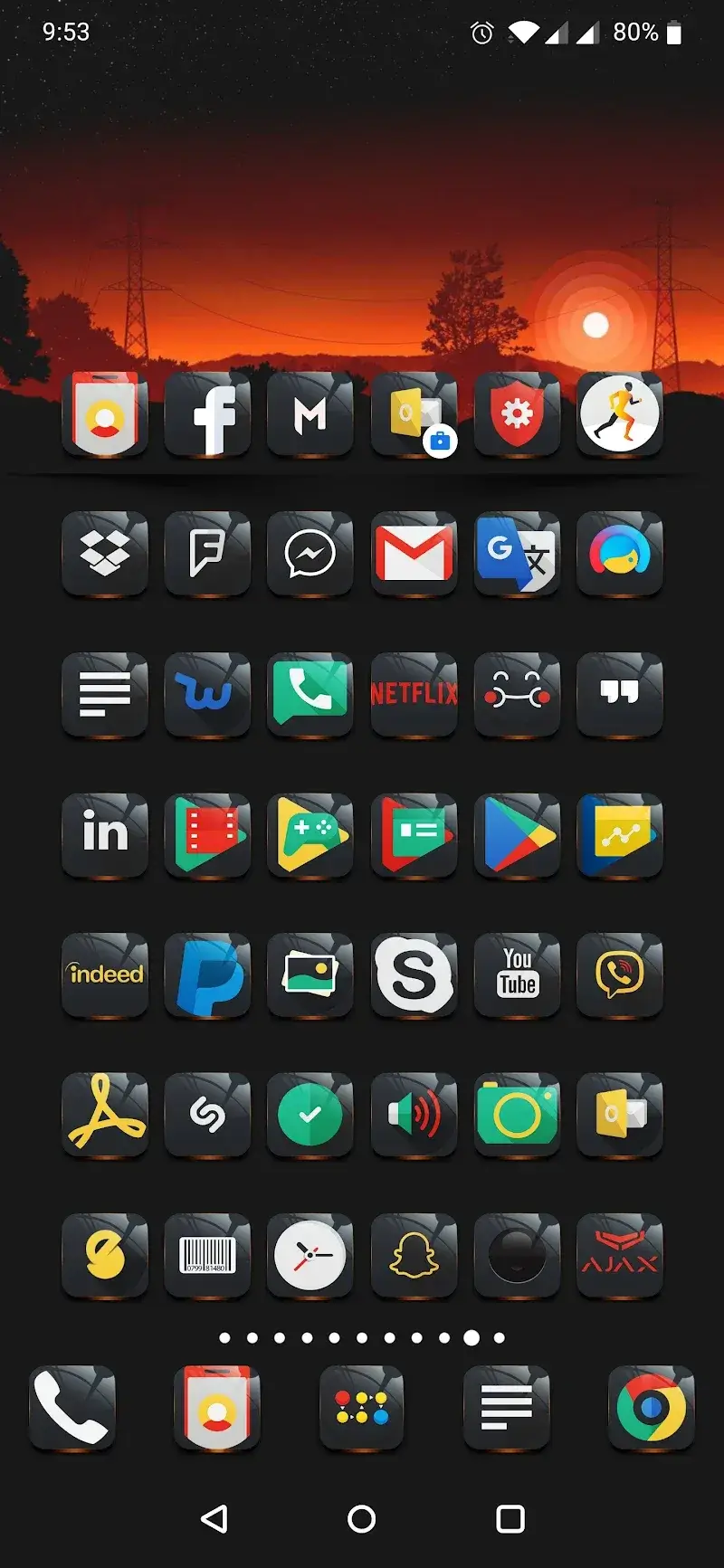
Task: Open the Phone dialer in the dock
Action: pyautogui.click(x=72, y=1410)
